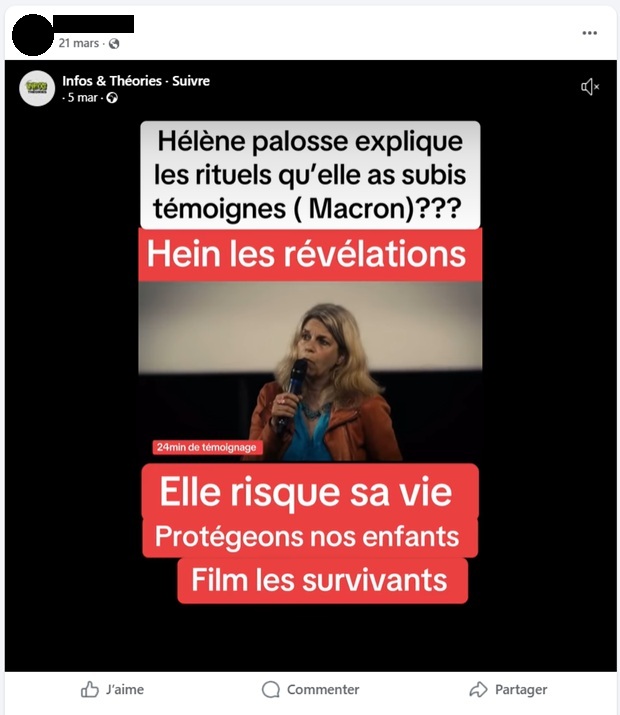
Task: Open the post's three-dot options menu
Action: [x=589, y=33]
